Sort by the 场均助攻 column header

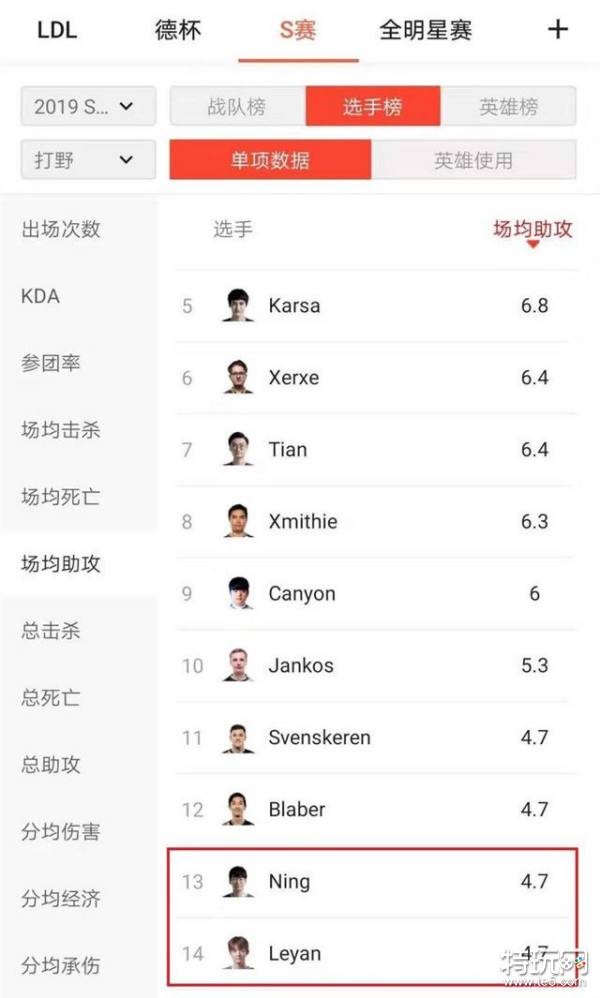[533, 230]
